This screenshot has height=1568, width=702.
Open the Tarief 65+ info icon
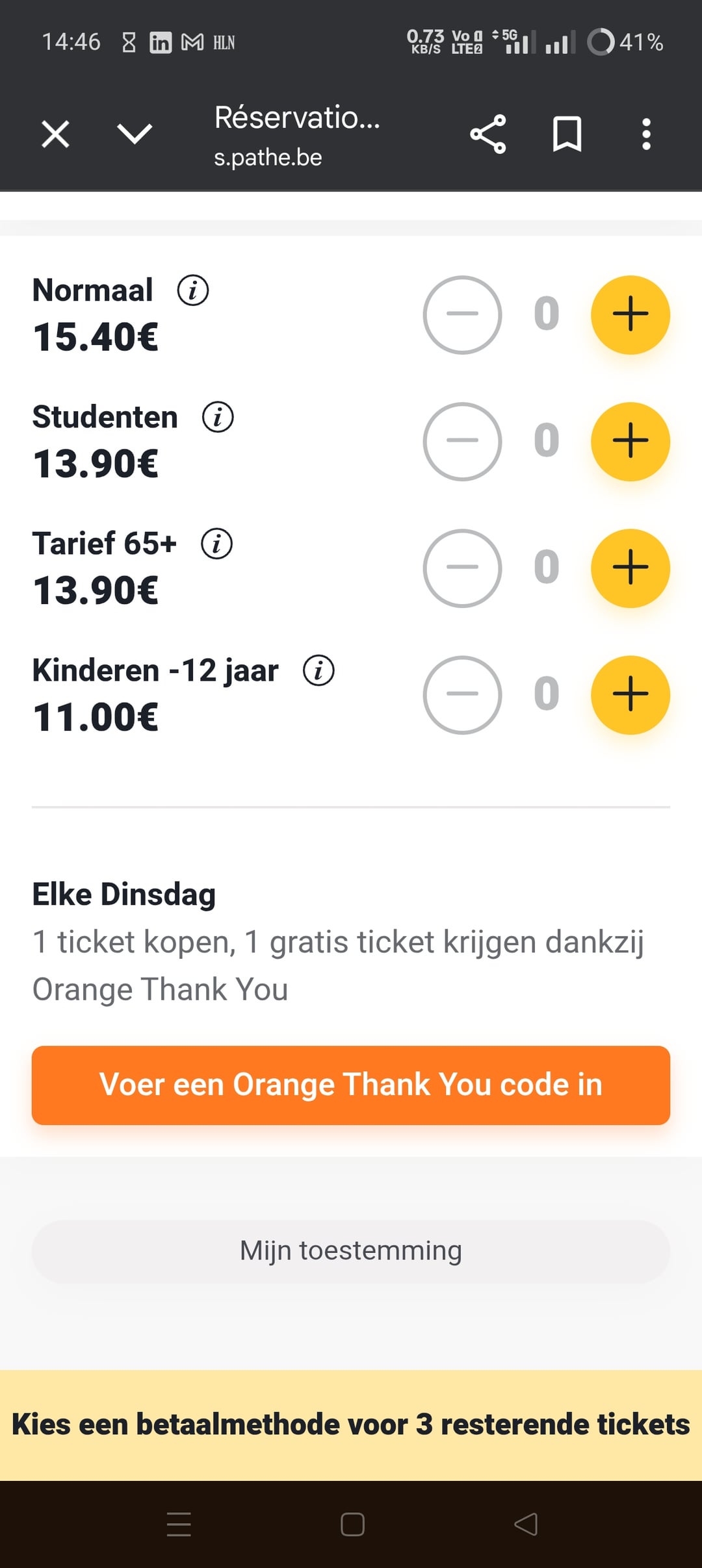216,544
